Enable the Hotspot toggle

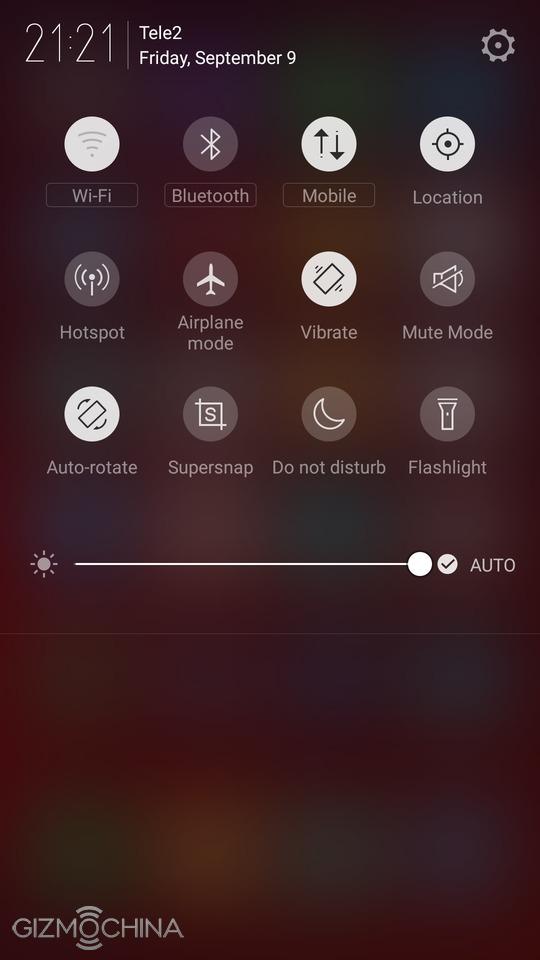92,279
